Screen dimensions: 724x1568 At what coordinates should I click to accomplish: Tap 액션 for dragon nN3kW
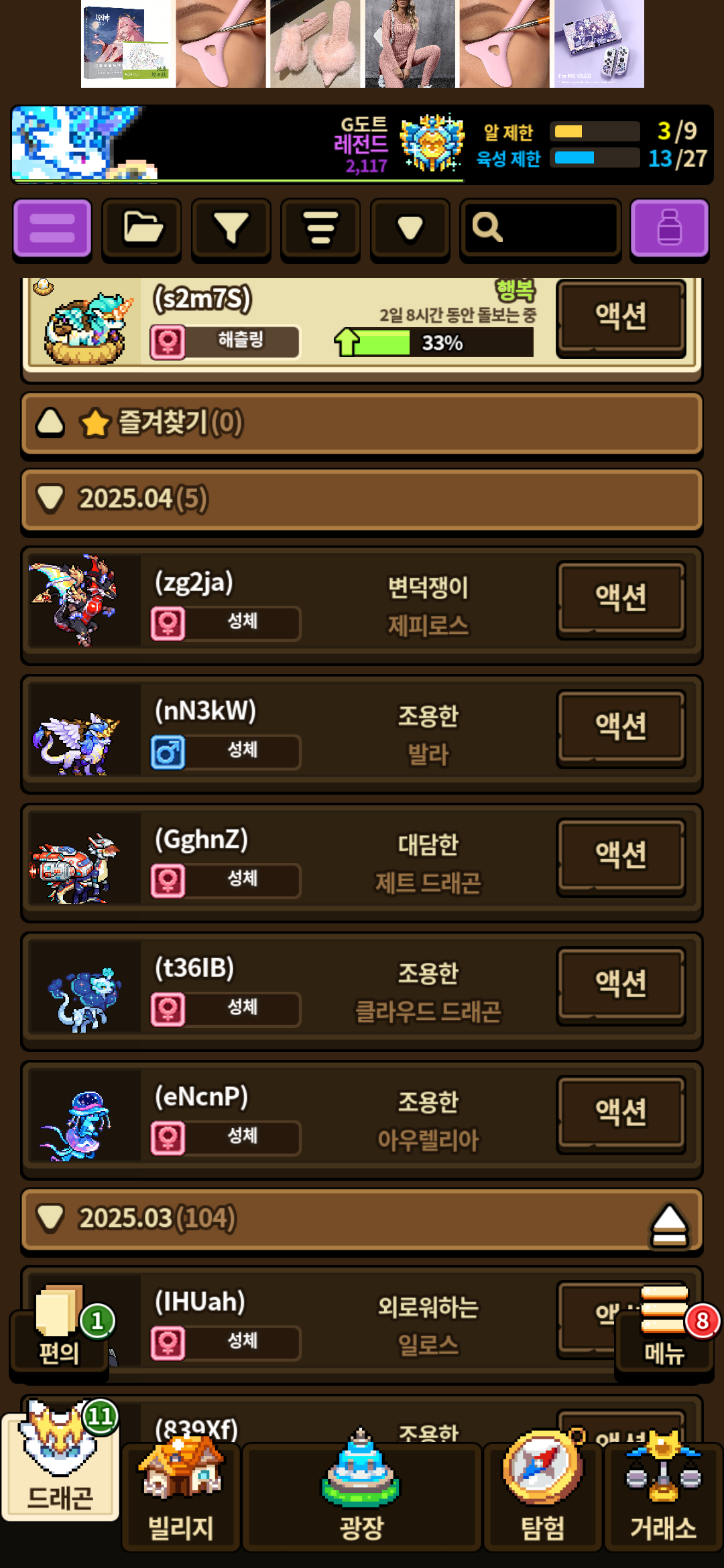coord(621,727)
